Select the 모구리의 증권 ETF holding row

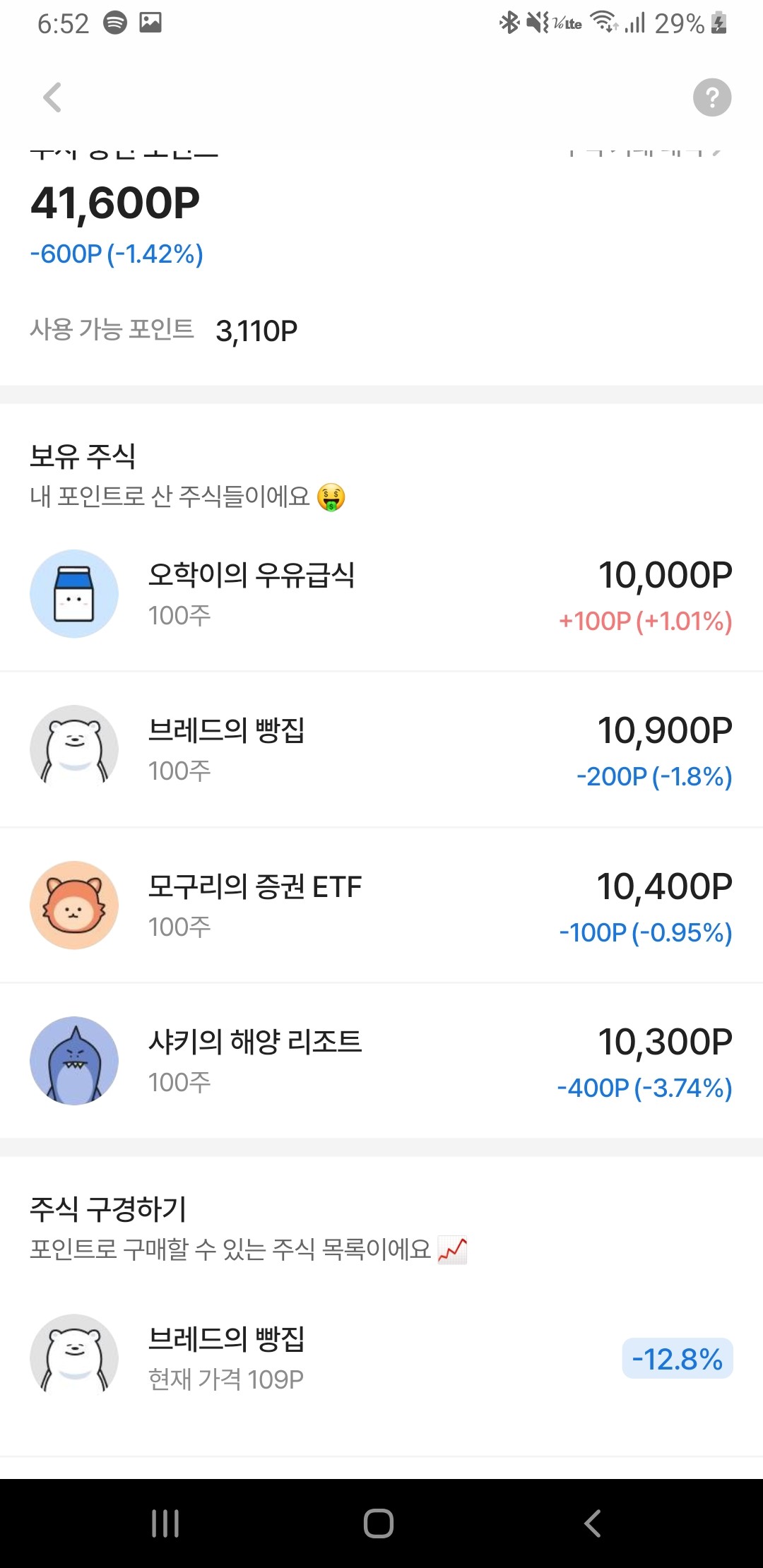[x=381, y=905]
